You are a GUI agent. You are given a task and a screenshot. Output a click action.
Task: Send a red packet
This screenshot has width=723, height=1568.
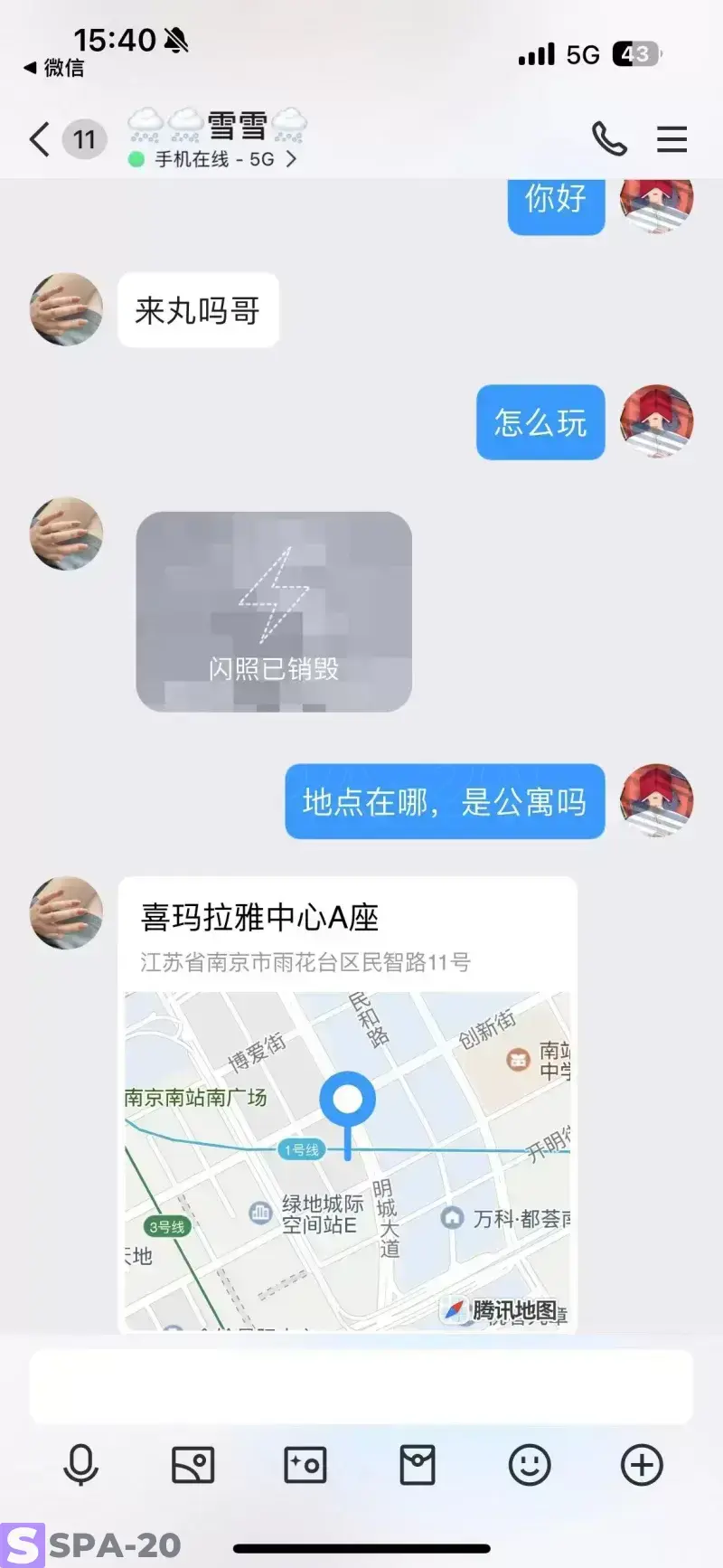tap(418, 1464)
